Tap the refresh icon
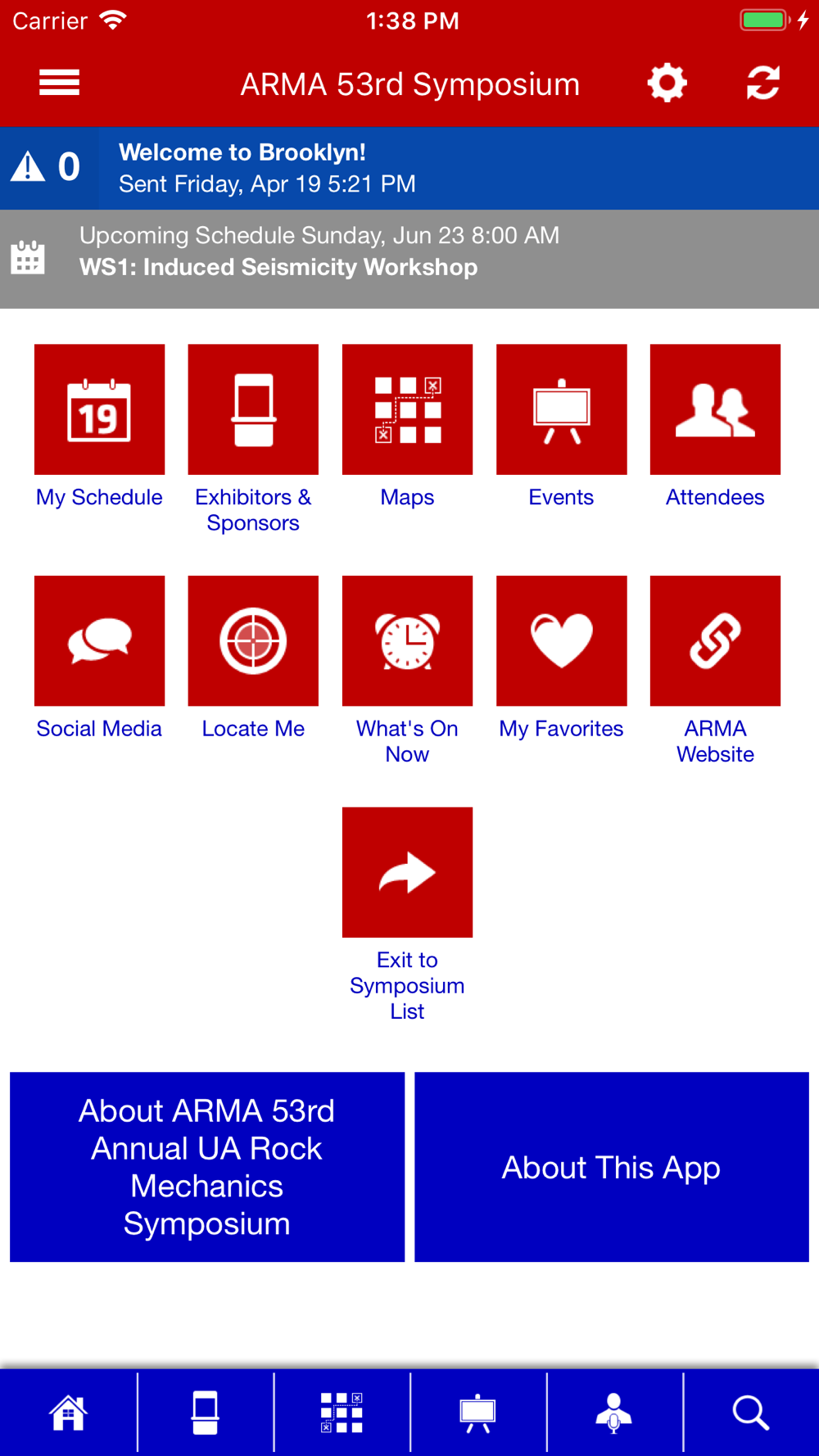Viewport: 819px width, 1456px height. [x=762, y=83]
